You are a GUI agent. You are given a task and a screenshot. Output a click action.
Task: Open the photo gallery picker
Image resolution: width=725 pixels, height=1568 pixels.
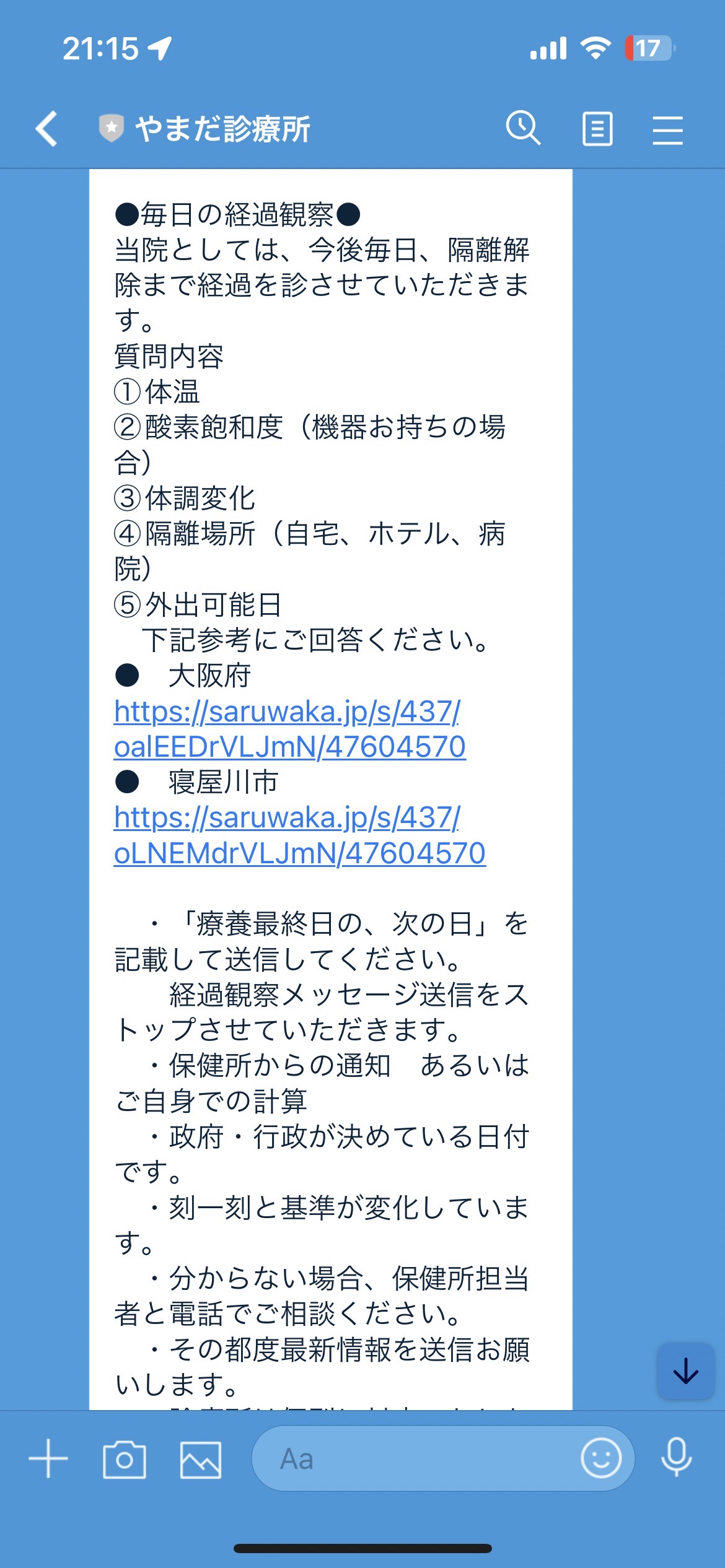[200, 1459]
